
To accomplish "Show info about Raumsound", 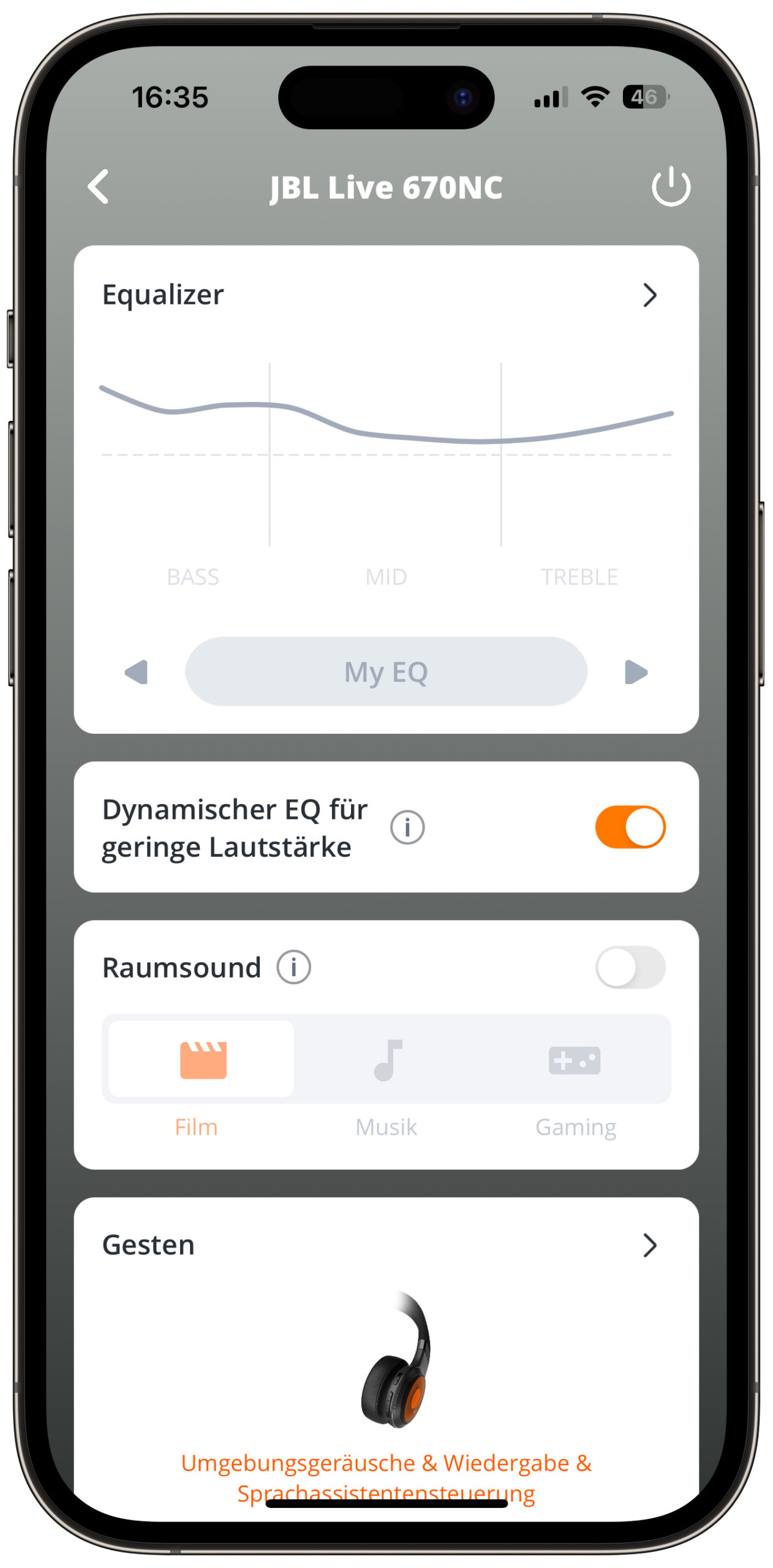I will point(294,967).
